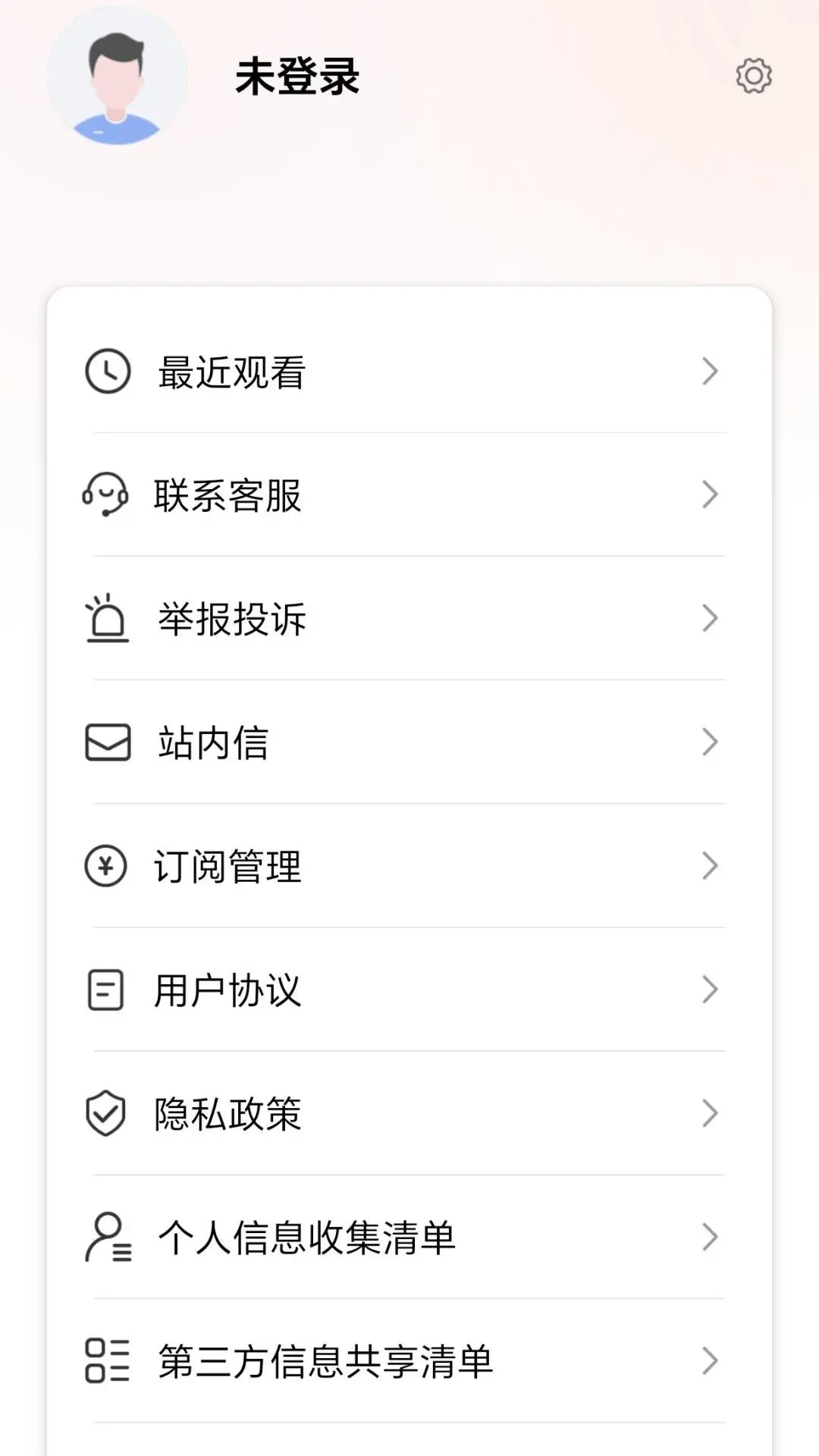
Task: Open settings via the gear icon
Action: 753,76
